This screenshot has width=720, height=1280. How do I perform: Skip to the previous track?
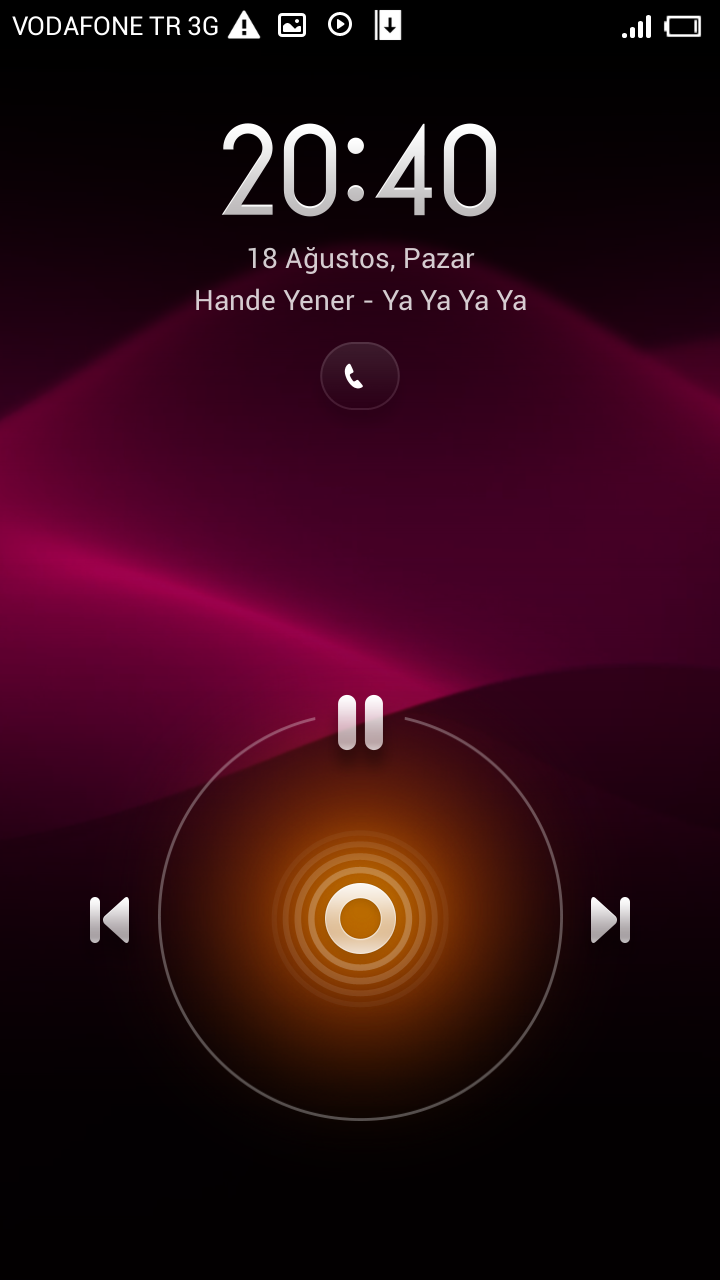tap(110, 920)
